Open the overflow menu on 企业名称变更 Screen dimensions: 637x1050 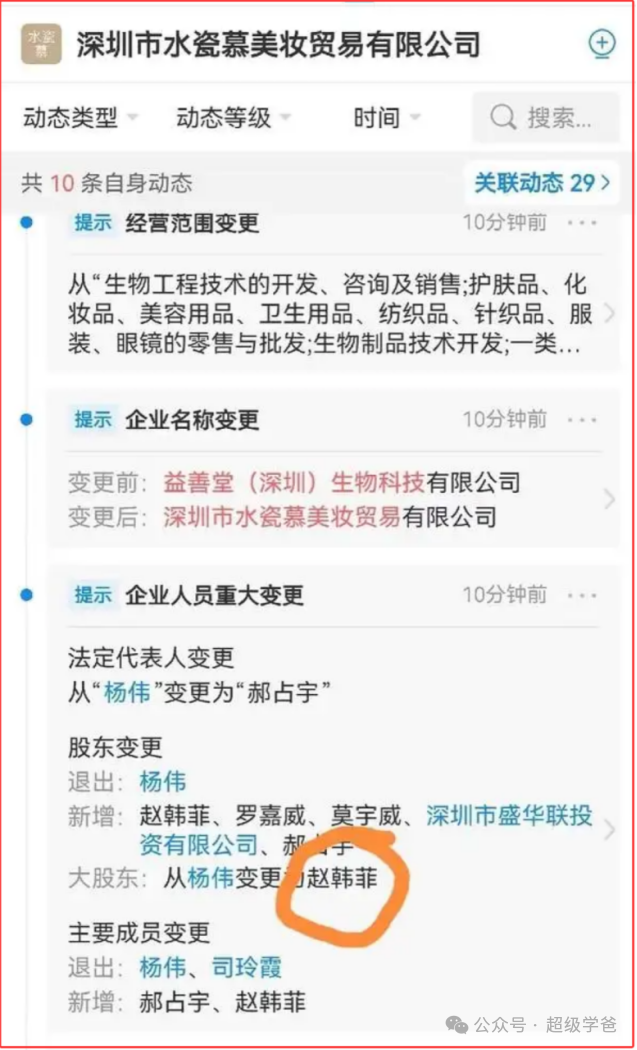(582, 419)
